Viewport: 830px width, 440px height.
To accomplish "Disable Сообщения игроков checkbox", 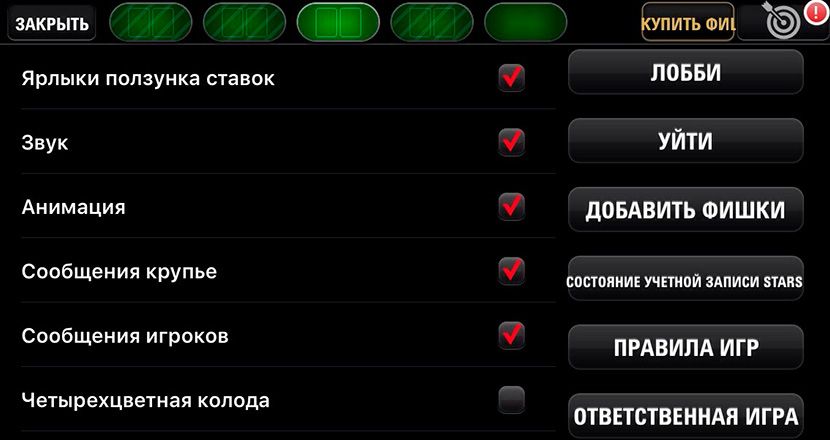I will pos(512,335).
